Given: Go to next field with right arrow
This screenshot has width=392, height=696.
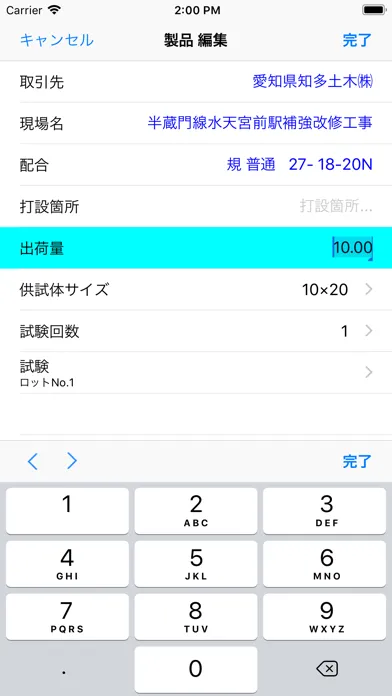Looking at the screenshot, I should (71, 461).
